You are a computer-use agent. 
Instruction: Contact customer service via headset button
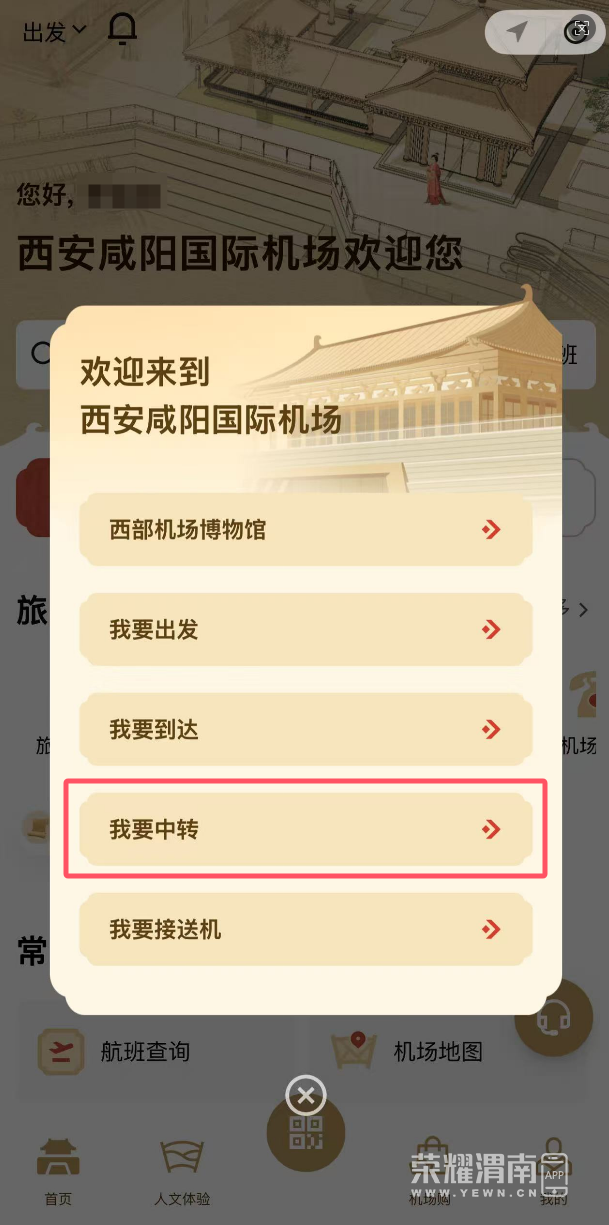coord(552,1019)
